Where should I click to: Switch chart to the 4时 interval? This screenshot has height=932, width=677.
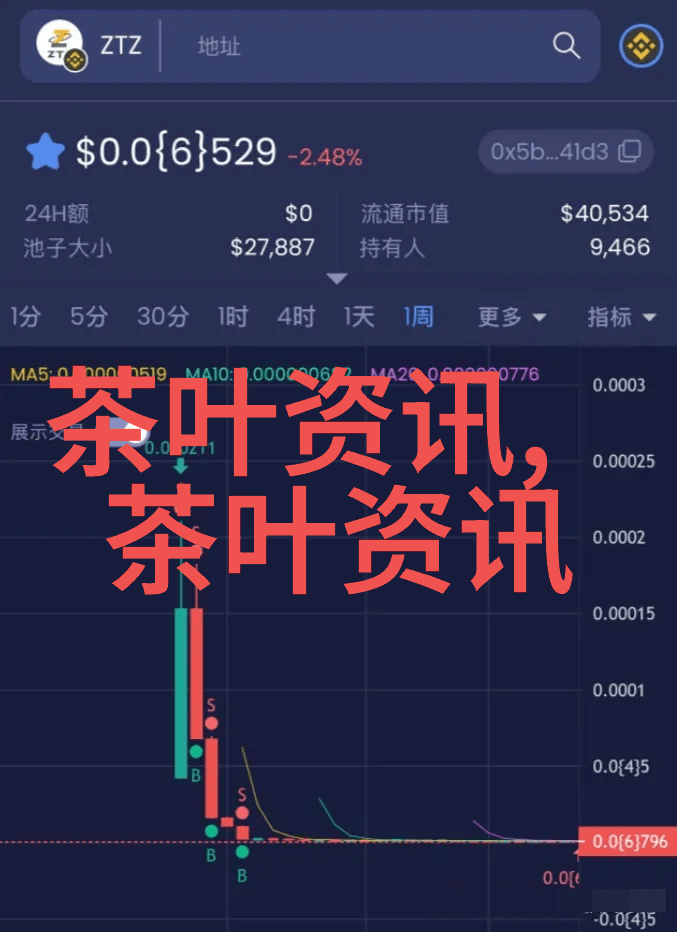click(295, 318)
